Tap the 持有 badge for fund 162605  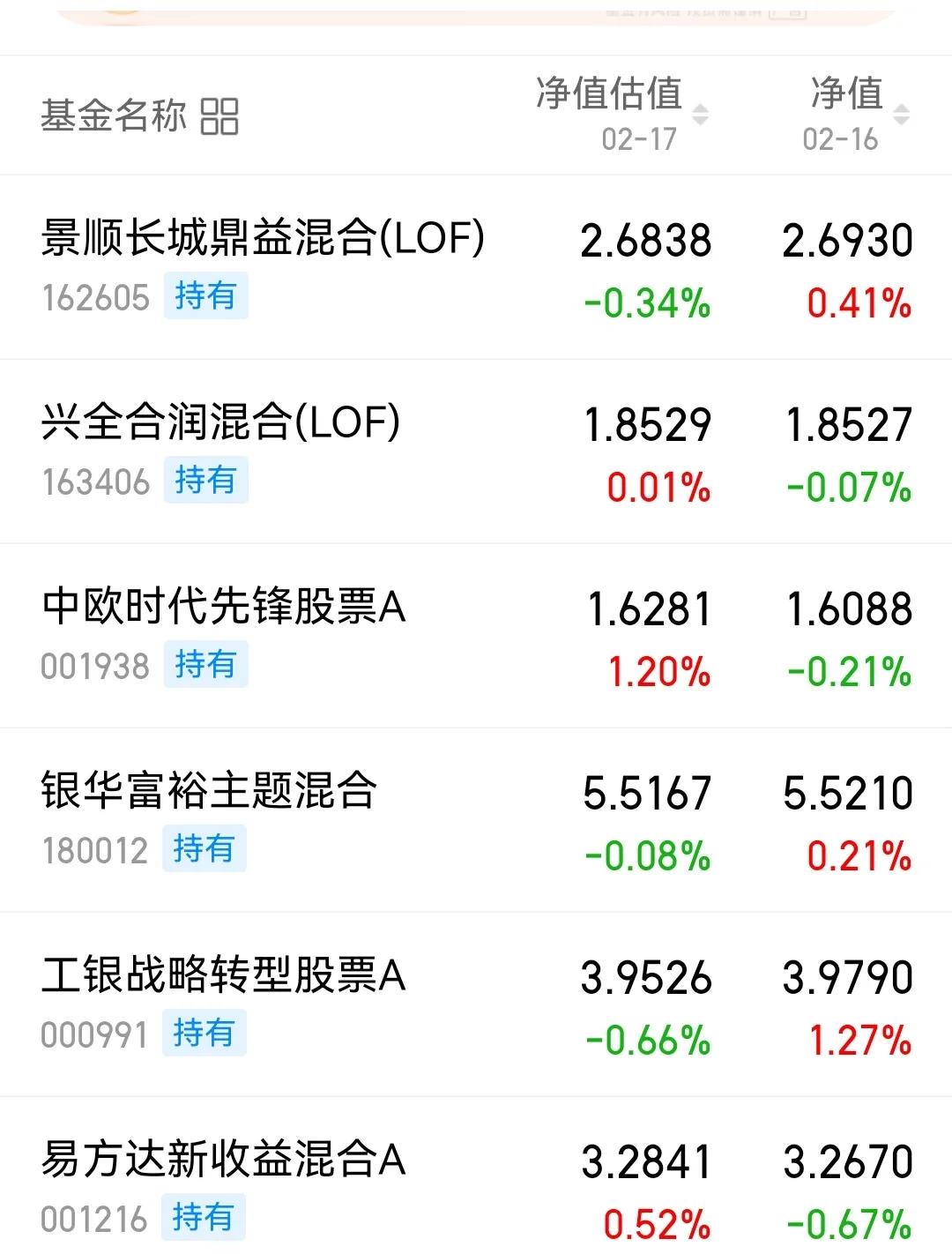(x=205, y=297)
